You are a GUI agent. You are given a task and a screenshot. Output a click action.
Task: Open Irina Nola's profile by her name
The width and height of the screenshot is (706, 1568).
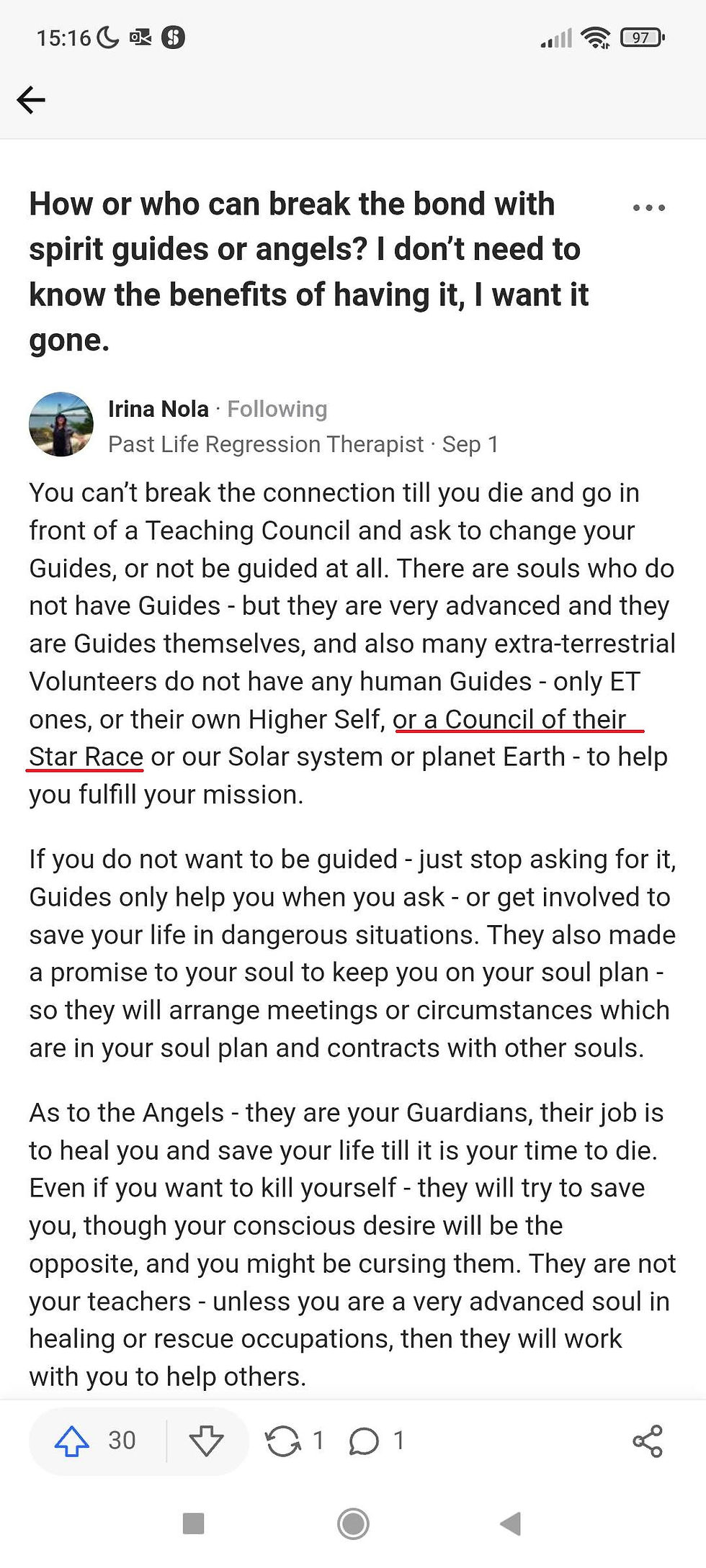(x=158, y=409)
